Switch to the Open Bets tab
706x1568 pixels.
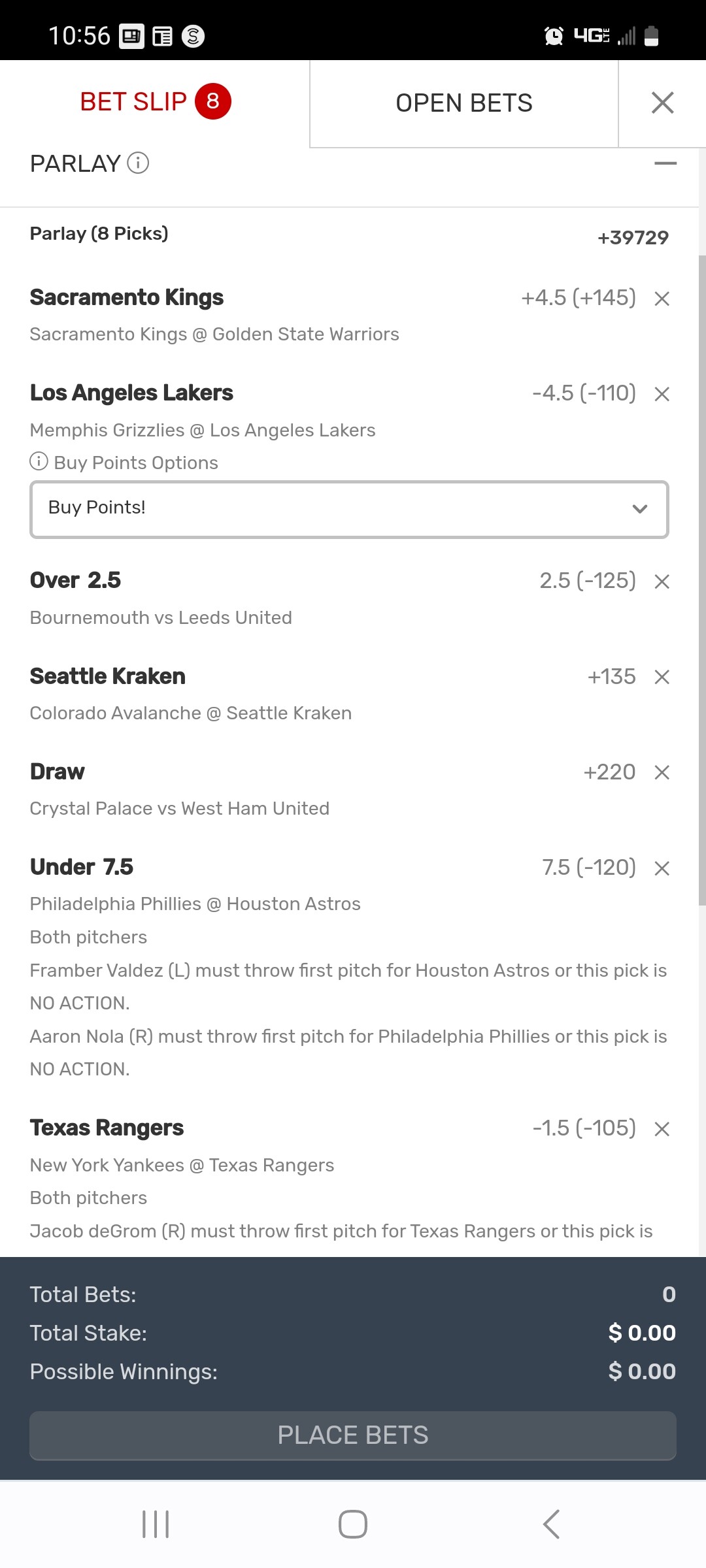pyautogui.click(x=463, y=103)
